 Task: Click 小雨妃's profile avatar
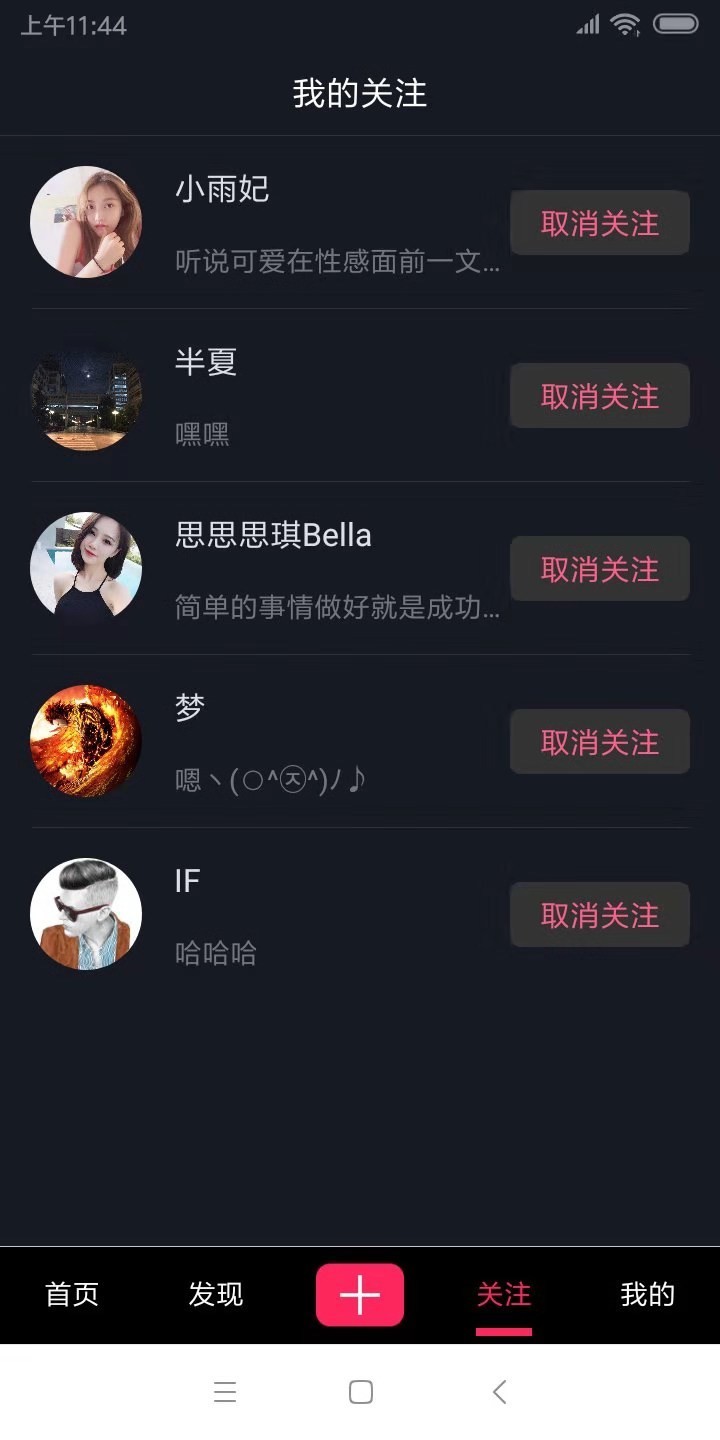[86, 221]
